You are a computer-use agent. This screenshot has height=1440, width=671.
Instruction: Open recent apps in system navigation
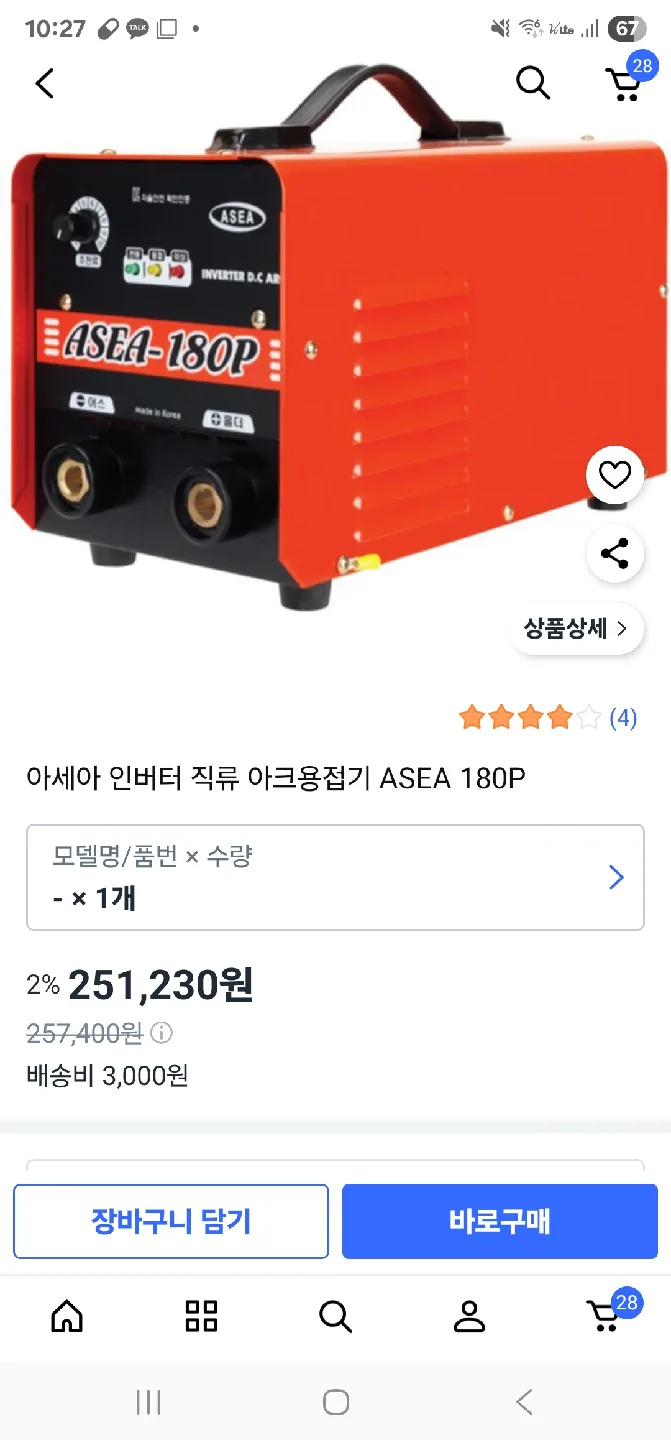click(148, 1402)
